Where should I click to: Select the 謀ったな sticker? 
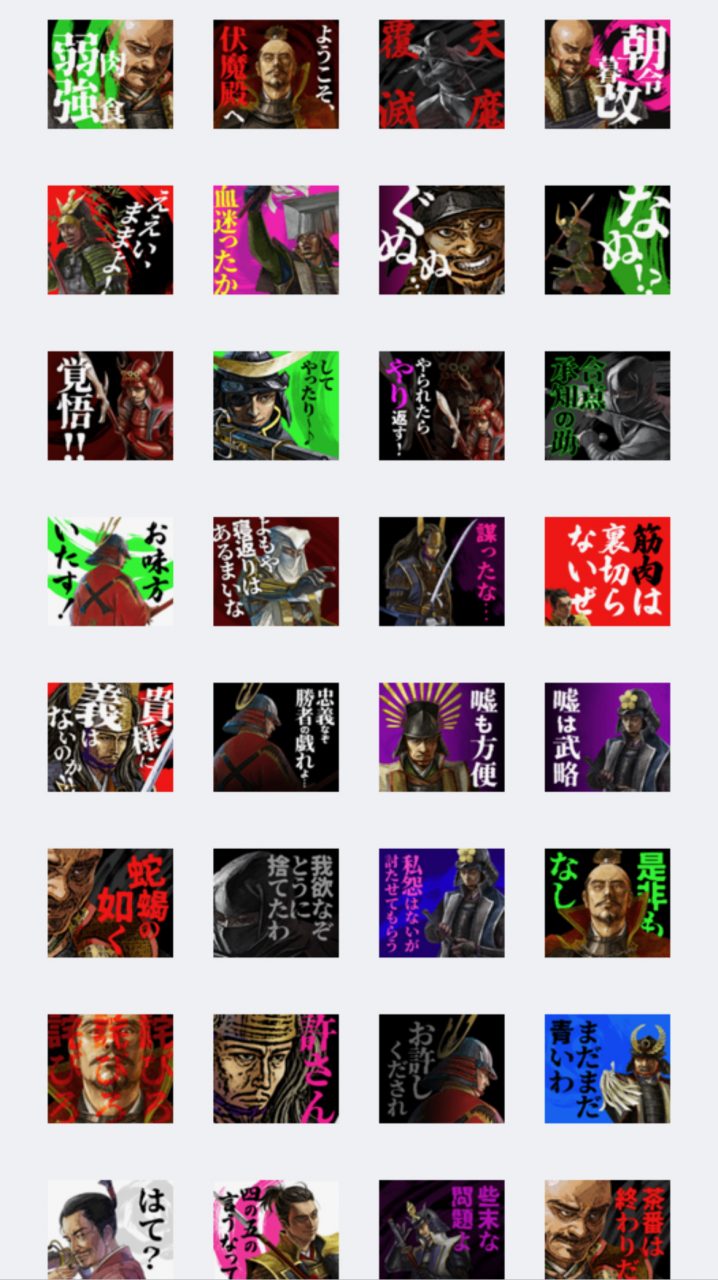tap(441, 571)
